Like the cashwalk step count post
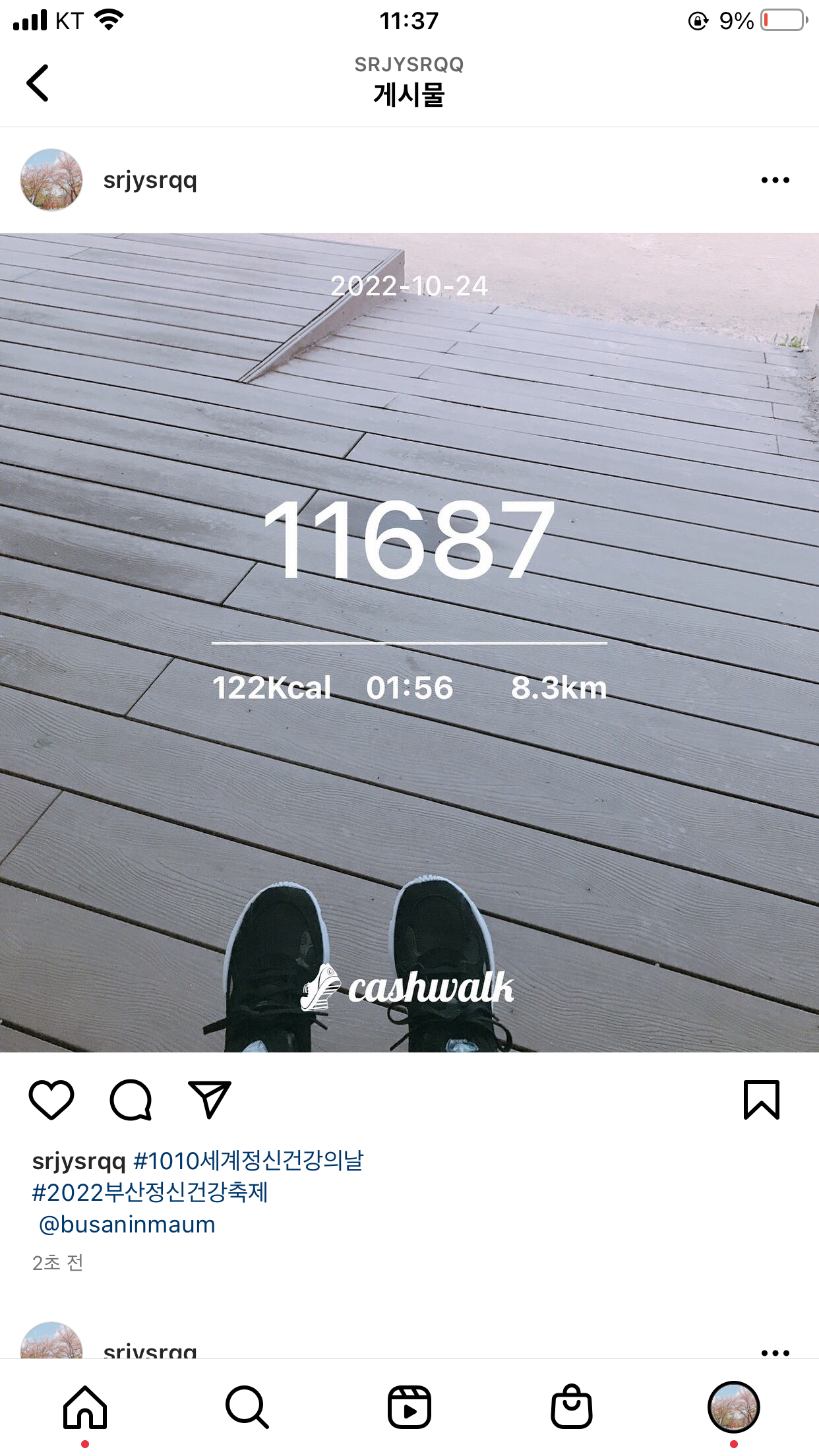819x1456 pixels. coord(51,1099)
